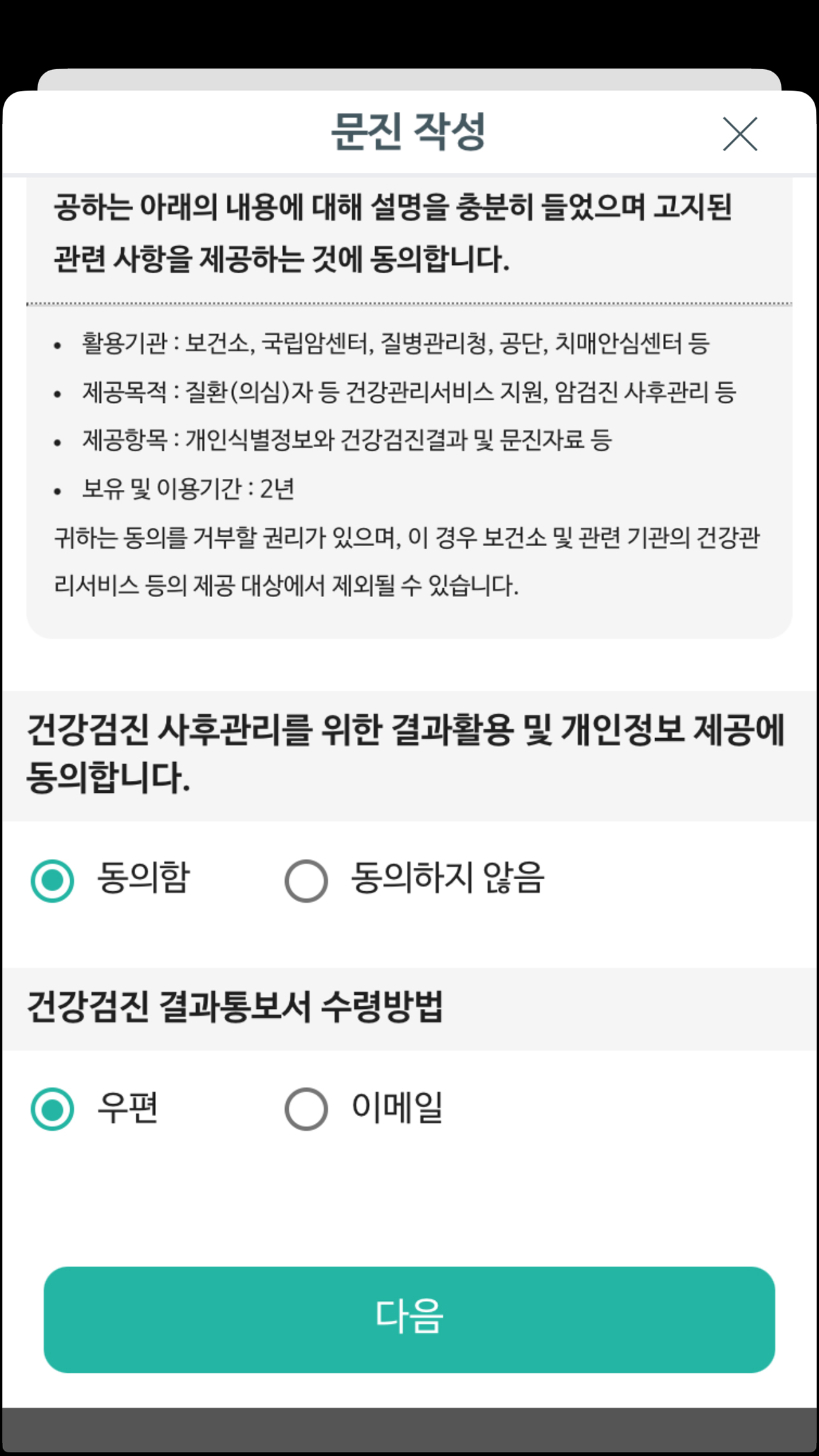This screenshot has width=819, height=1456.
Task: Choose 동의하지 않음 for consent
Action: click(x=306, y=880)
